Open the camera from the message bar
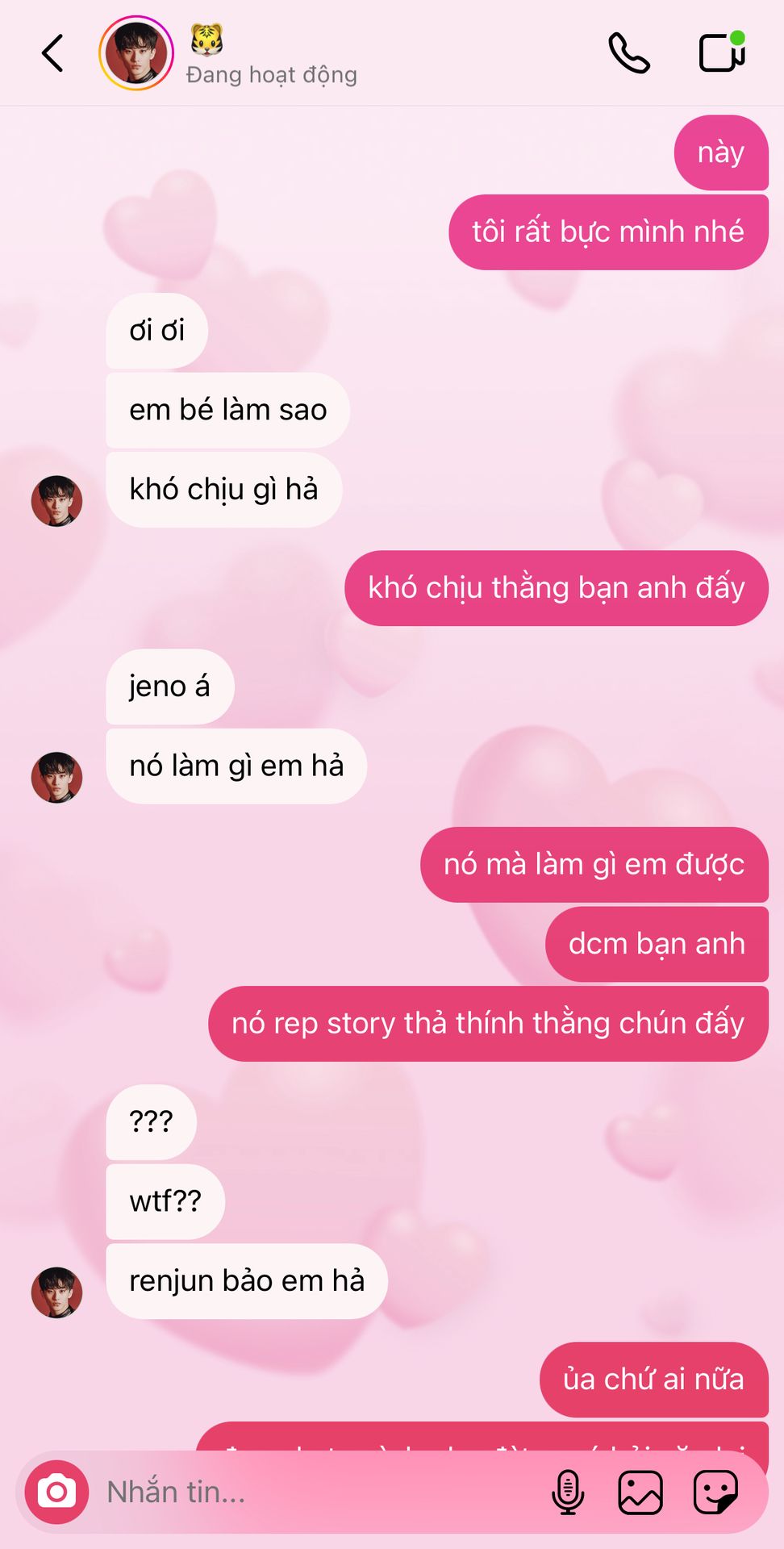 [x=56, y=1492]
